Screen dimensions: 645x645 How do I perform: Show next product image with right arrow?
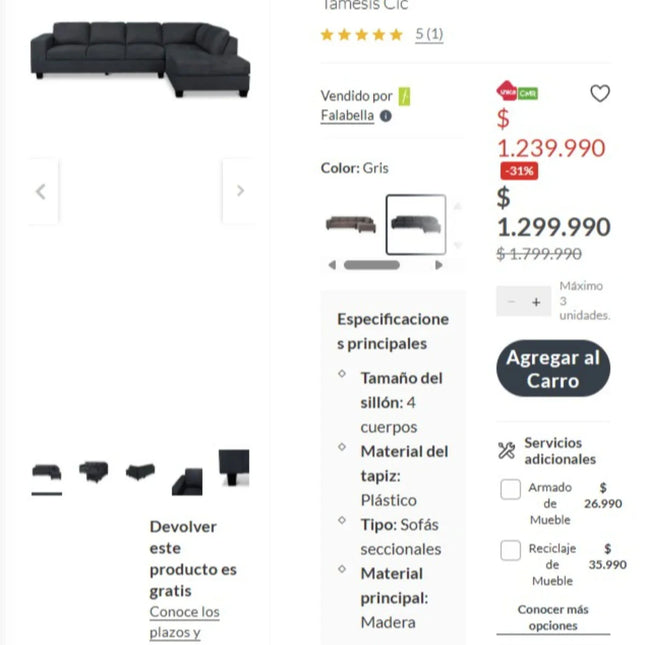coord(240,191)
